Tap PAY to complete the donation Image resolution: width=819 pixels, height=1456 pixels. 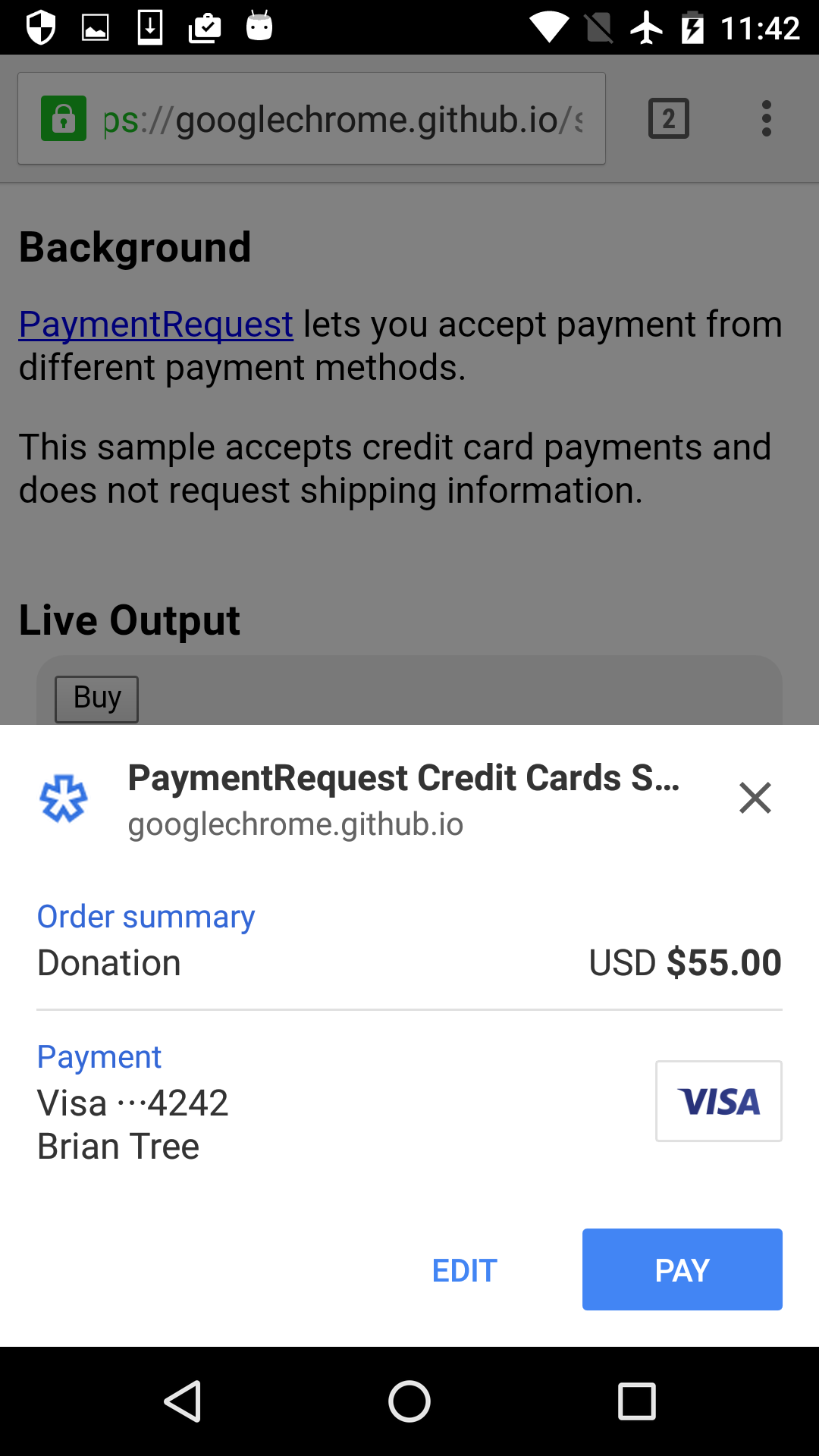click(x=681, y=1269)
